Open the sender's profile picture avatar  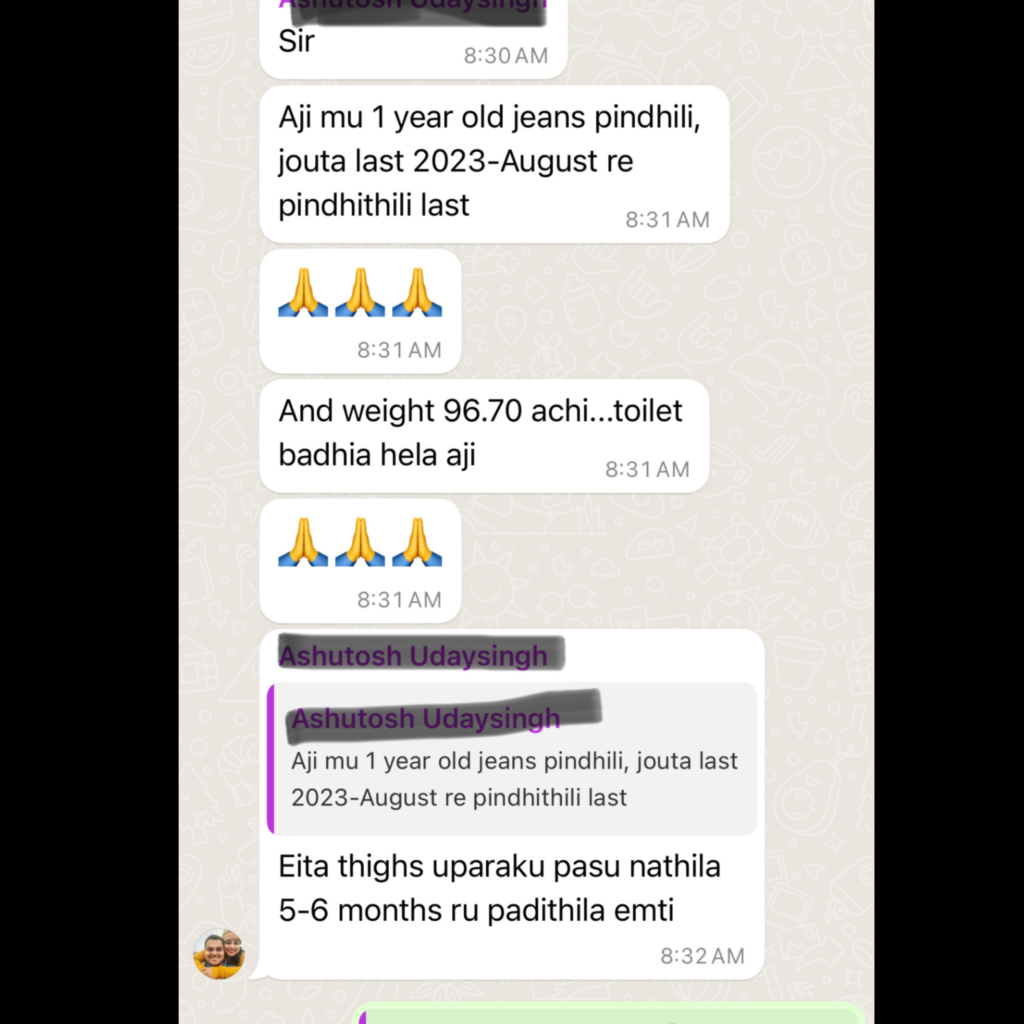[x=219, y=953]
